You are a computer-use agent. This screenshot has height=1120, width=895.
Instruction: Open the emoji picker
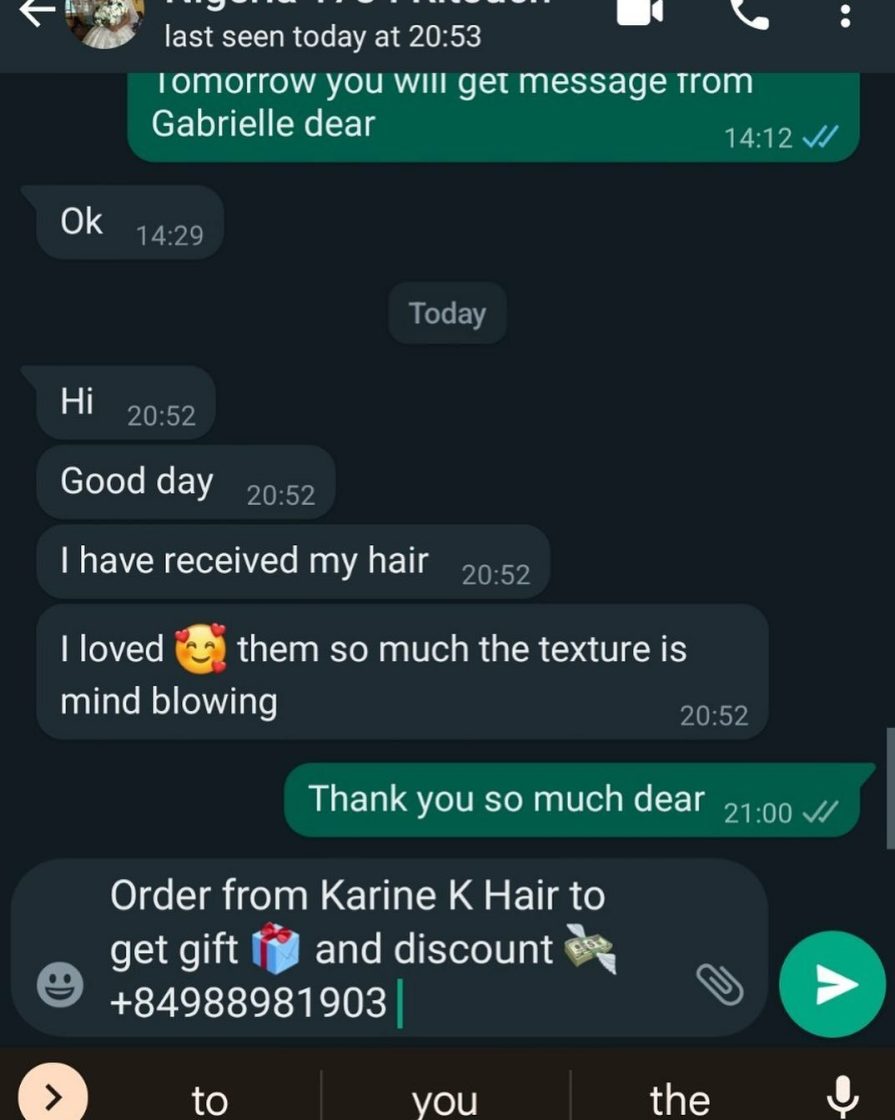coord(60,984)
